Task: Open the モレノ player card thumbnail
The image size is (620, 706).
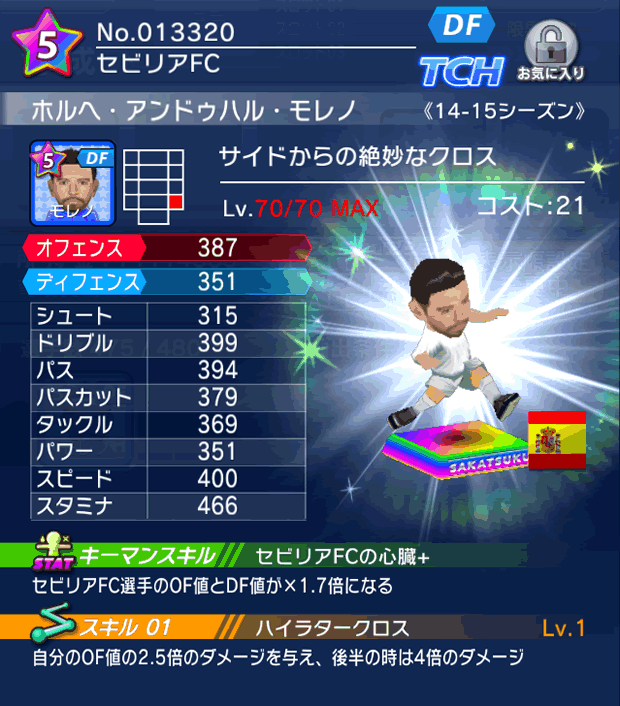Action: coord(75,183)
